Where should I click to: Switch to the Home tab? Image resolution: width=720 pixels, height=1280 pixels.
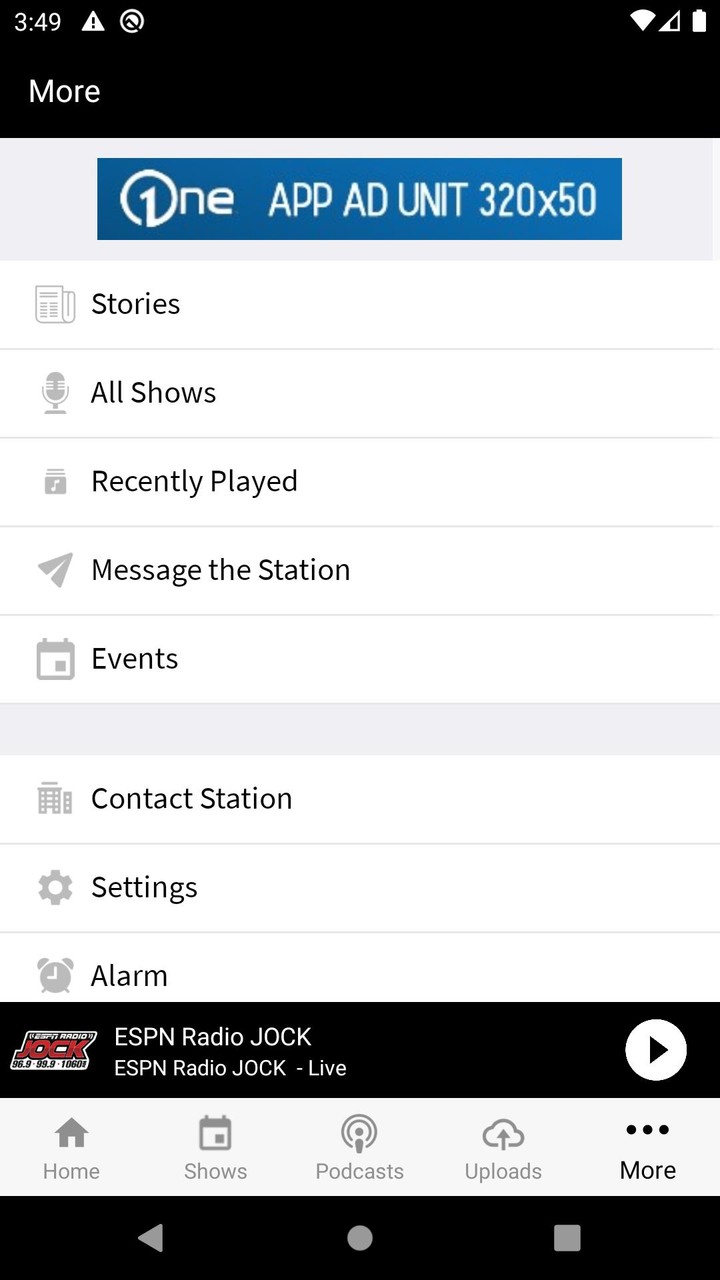pos(71,1148)
